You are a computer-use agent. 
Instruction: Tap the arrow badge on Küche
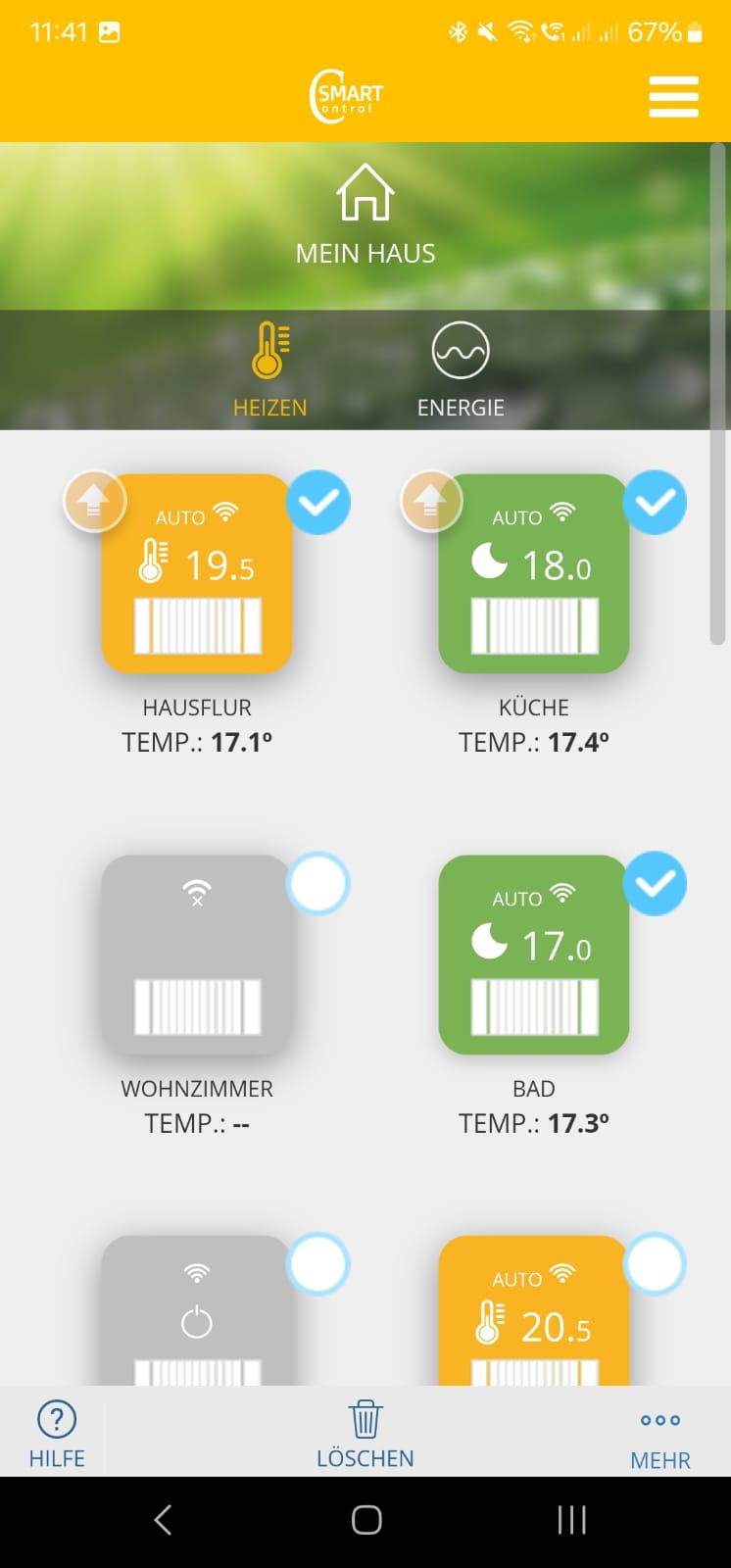coord(431,501)
